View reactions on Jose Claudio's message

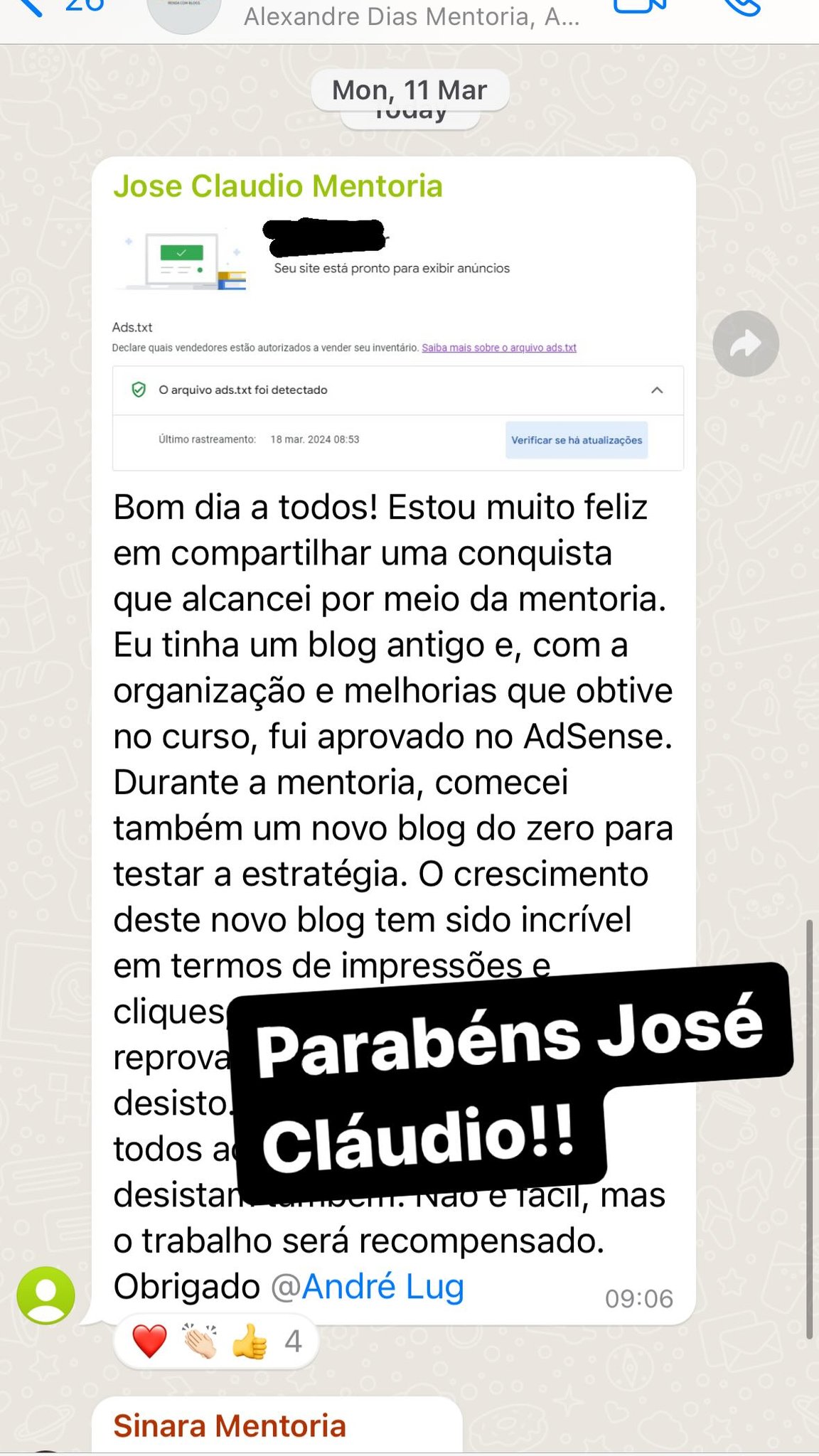point(216,1342)
